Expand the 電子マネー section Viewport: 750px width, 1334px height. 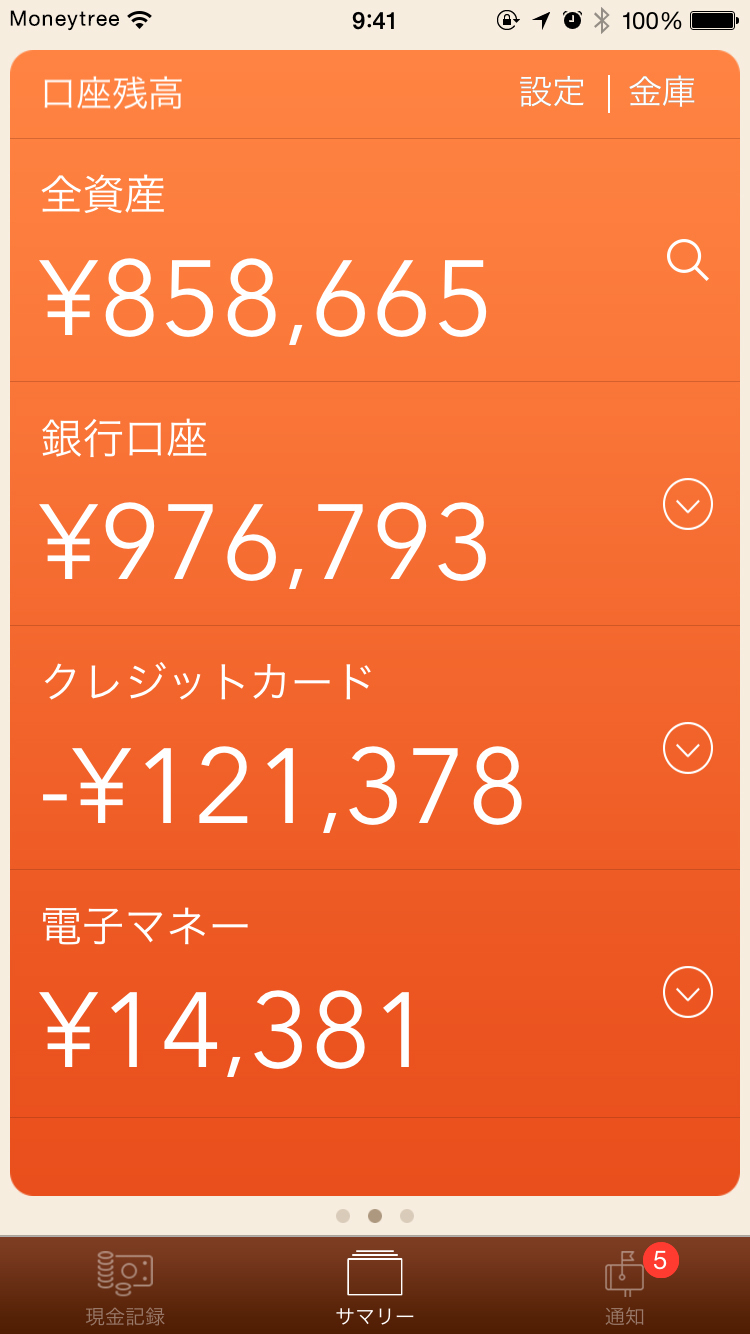(688, 992)
